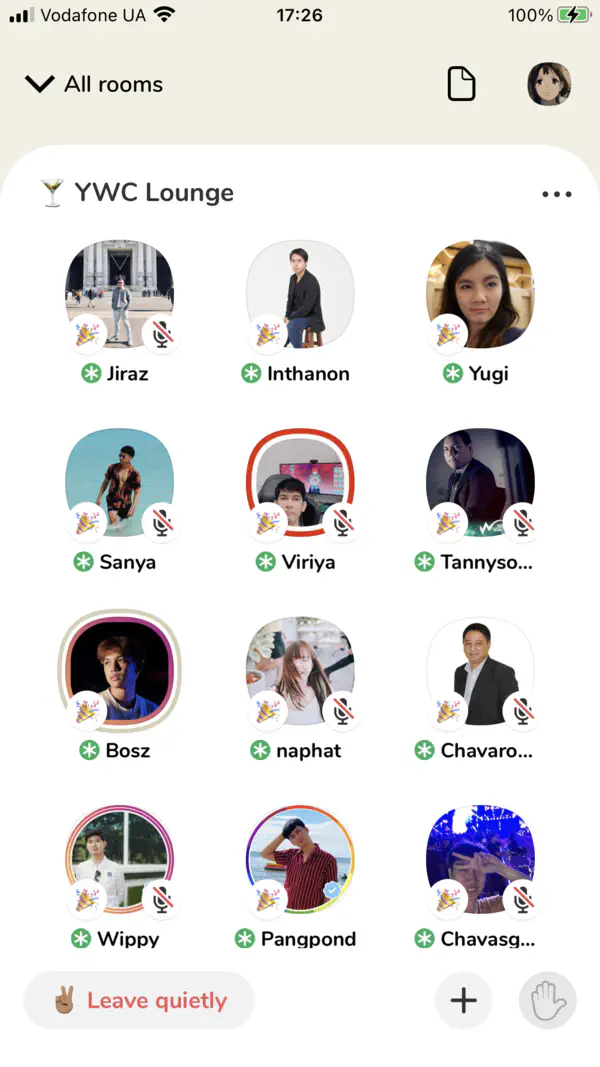The height and width of the screenshot is (1067, 600).
Task: Open your profile picture at top
Action: tap(549, 85)
